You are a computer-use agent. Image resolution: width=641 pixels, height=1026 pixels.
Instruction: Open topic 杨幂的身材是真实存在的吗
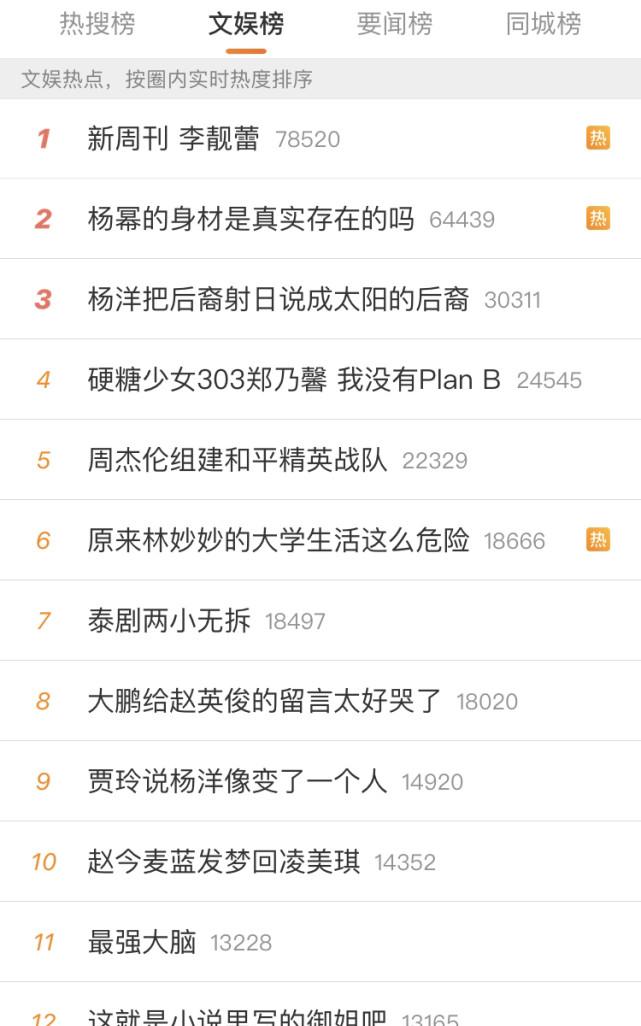click(320, 219)
